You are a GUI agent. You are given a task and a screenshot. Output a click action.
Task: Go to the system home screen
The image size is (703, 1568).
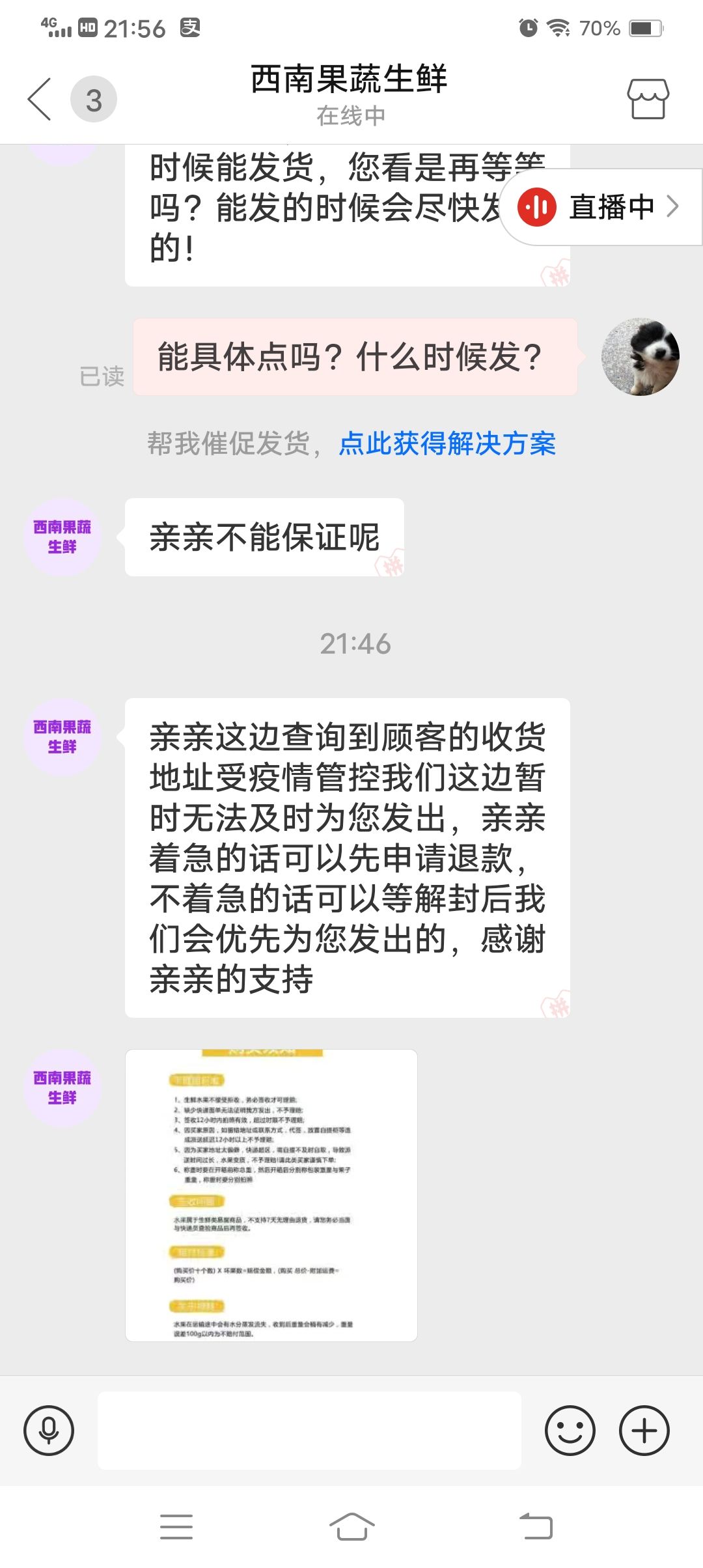click(351, 1527)
